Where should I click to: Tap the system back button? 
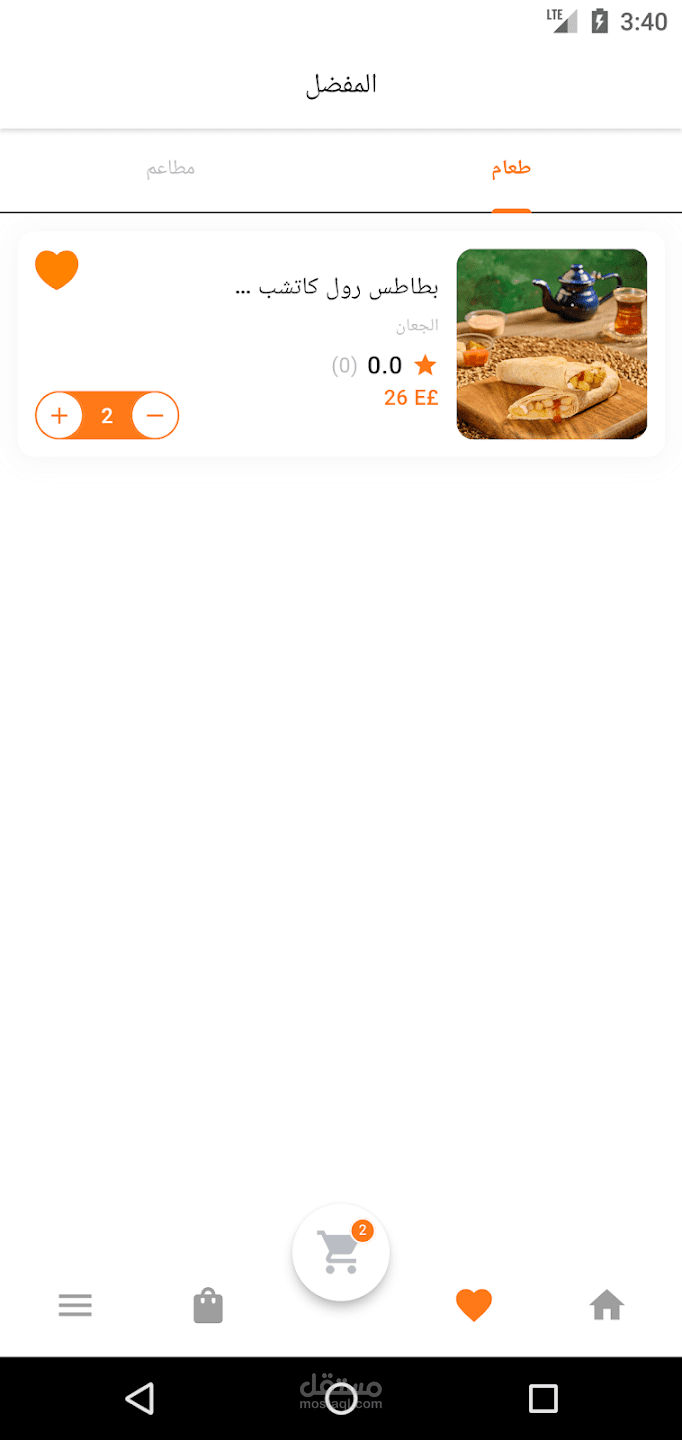pyautogui.click(x=140, y=1398)
